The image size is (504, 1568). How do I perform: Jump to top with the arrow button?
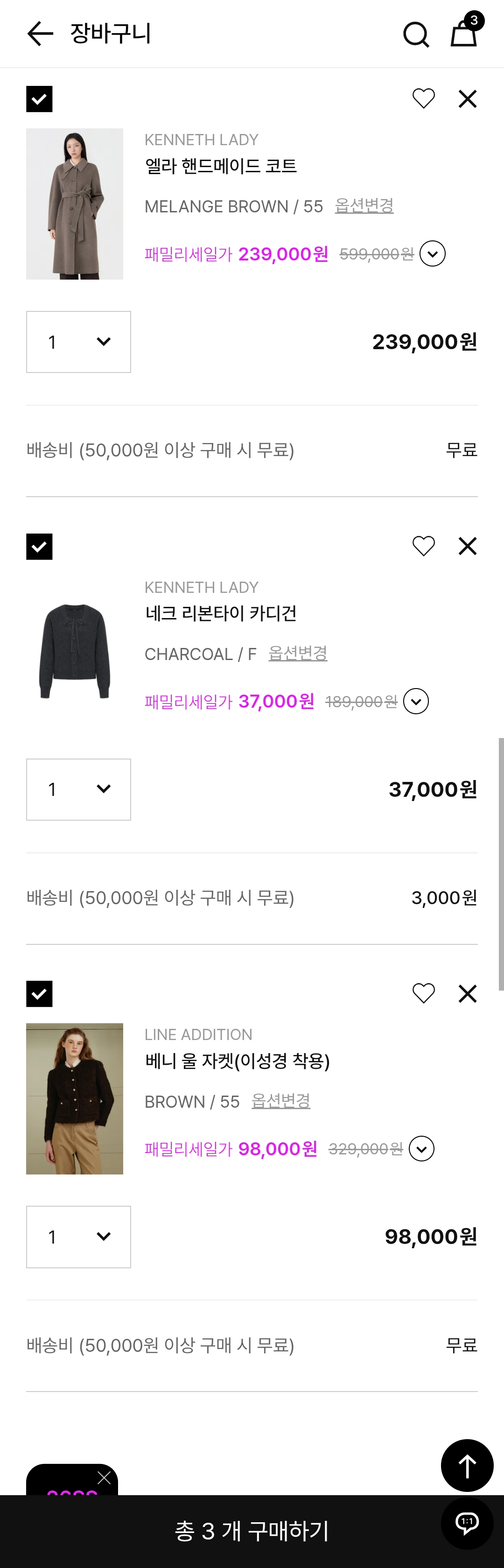coord(467,1465)
